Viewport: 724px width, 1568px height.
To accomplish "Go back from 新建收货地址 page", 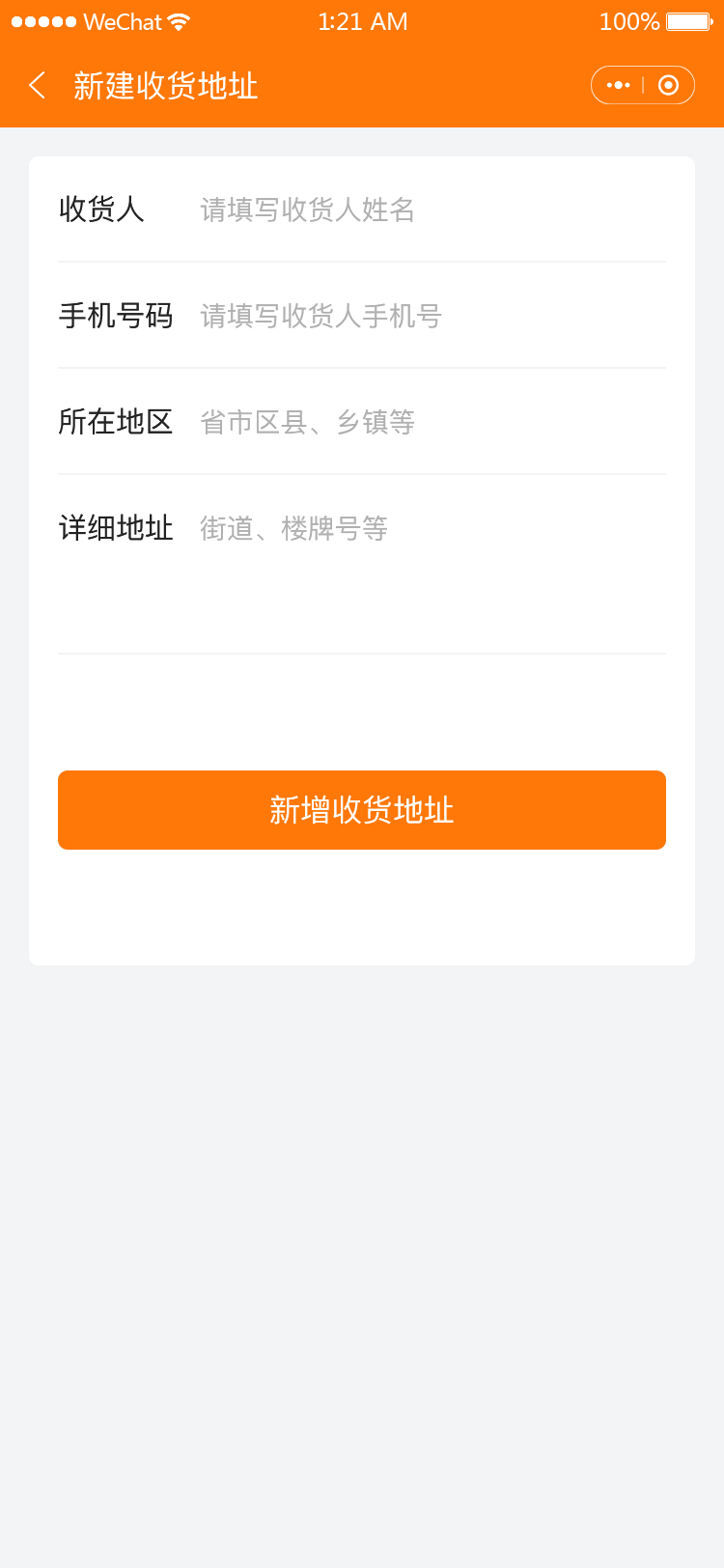I will [38, 86].
